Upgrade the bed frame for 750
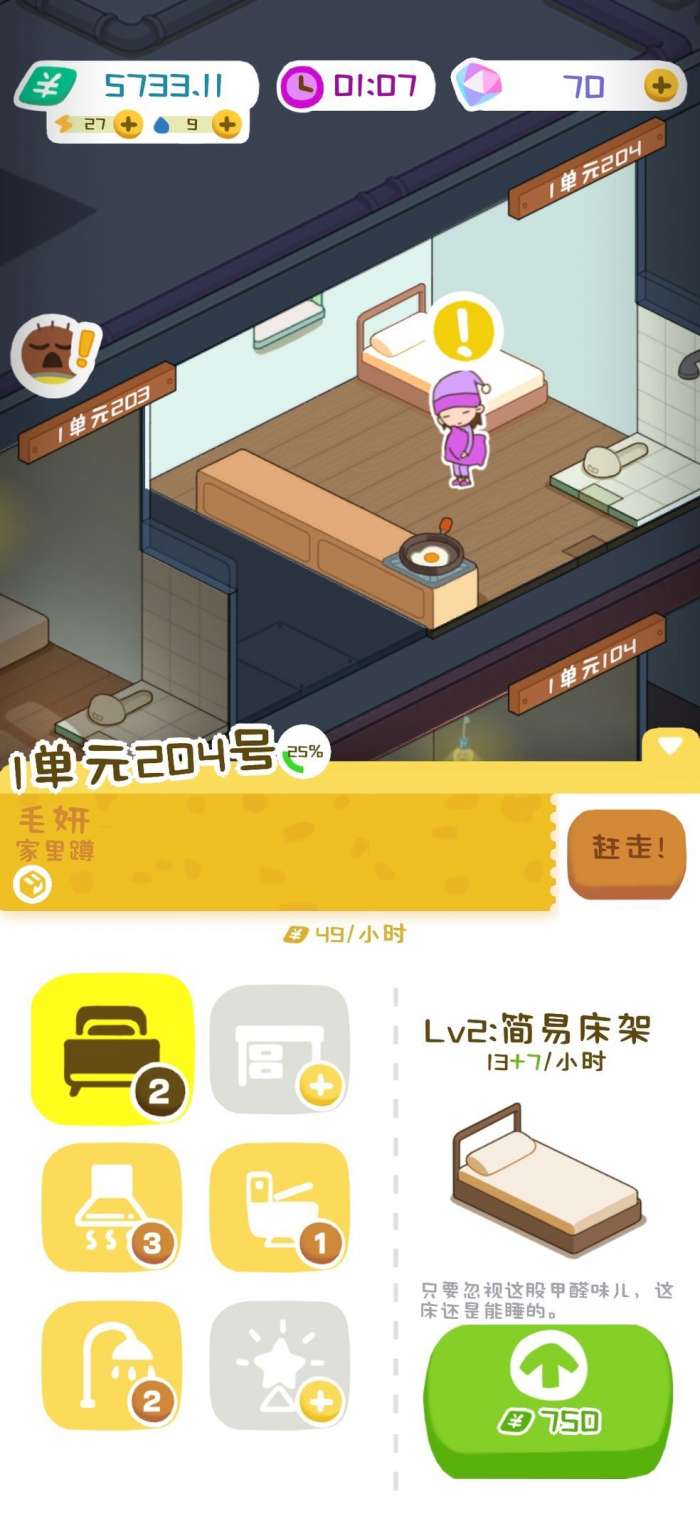 click(x=548, y=1399)
